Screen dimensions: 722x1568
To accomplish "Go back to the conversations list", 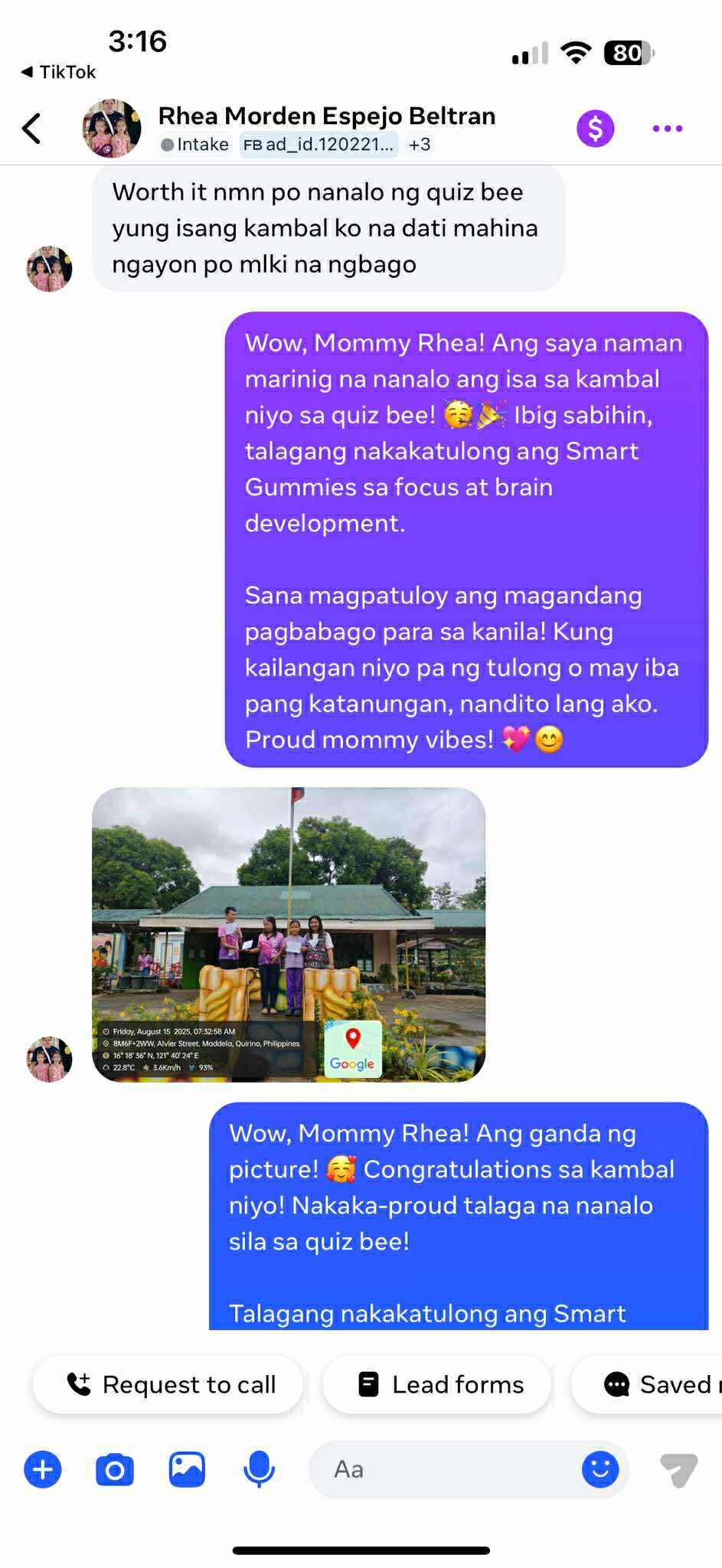I will tap(31, 129).
